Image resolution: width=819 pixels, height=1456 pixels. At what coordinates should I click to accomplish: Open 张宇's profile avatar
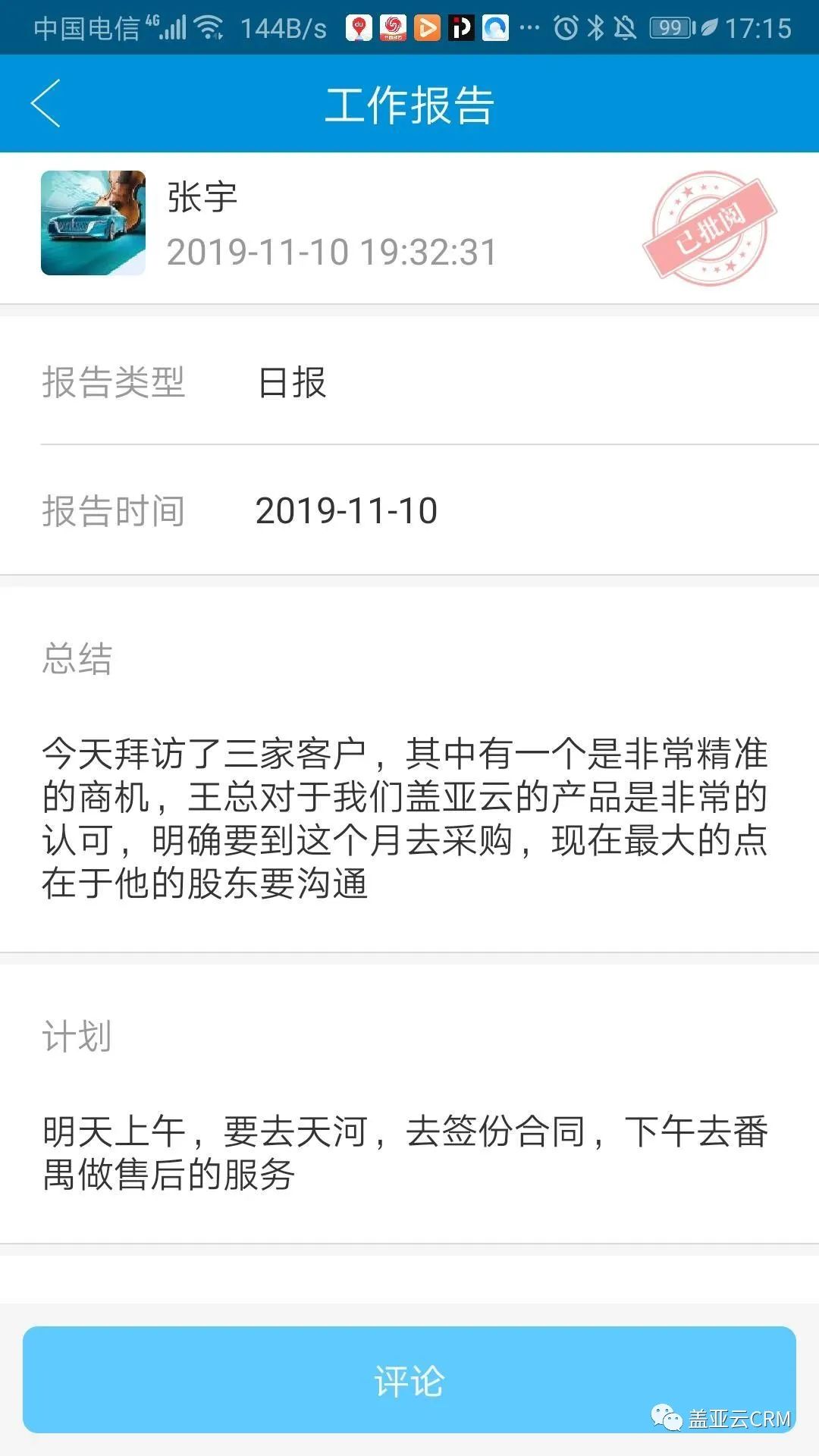93,223
